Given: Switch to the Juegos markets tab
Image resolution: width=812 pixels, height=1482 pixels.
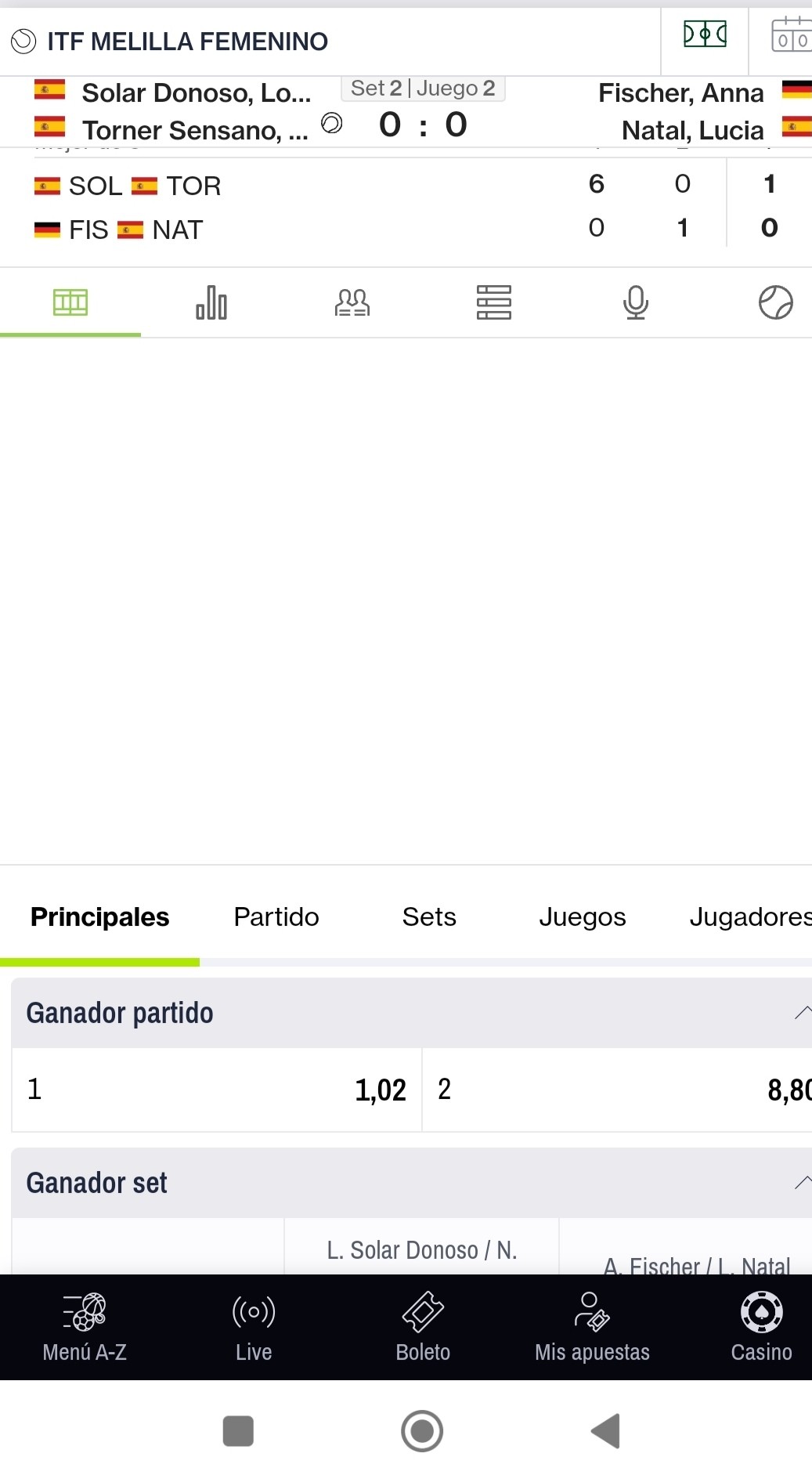Looking at the screenshot, I should click(583, 916).
